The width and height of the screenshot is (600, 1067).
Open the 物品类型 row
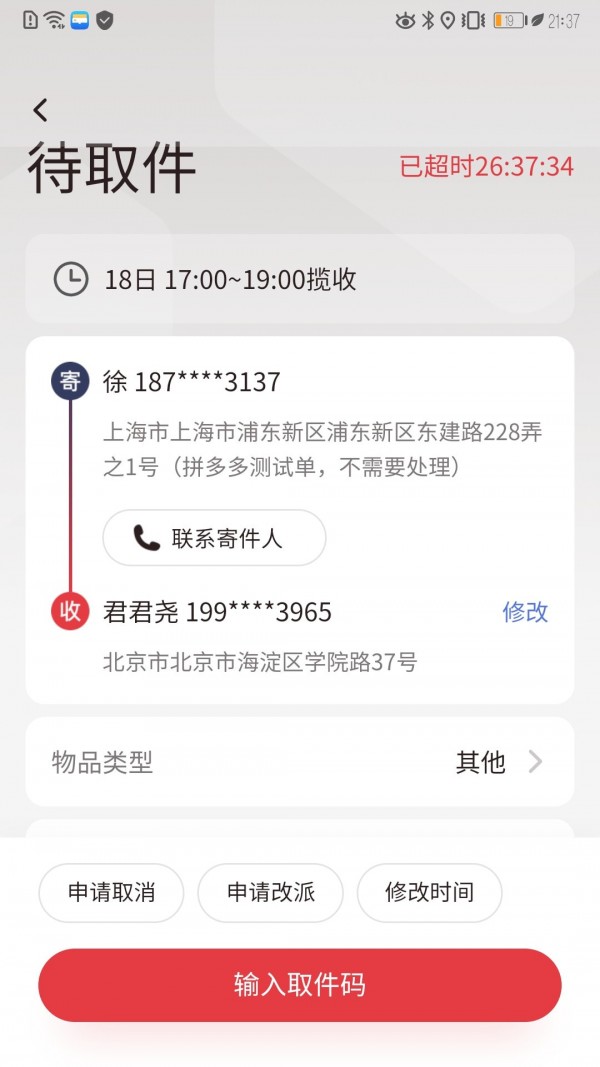point(300,763)
